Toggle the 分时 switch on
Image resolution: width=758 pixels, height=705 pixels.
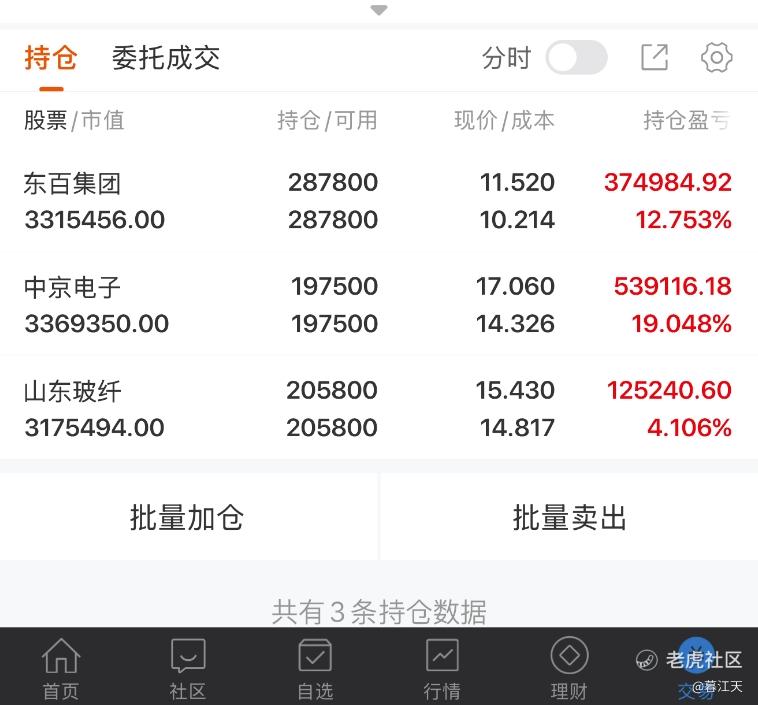pyautogui.click(x=576, y=58)
